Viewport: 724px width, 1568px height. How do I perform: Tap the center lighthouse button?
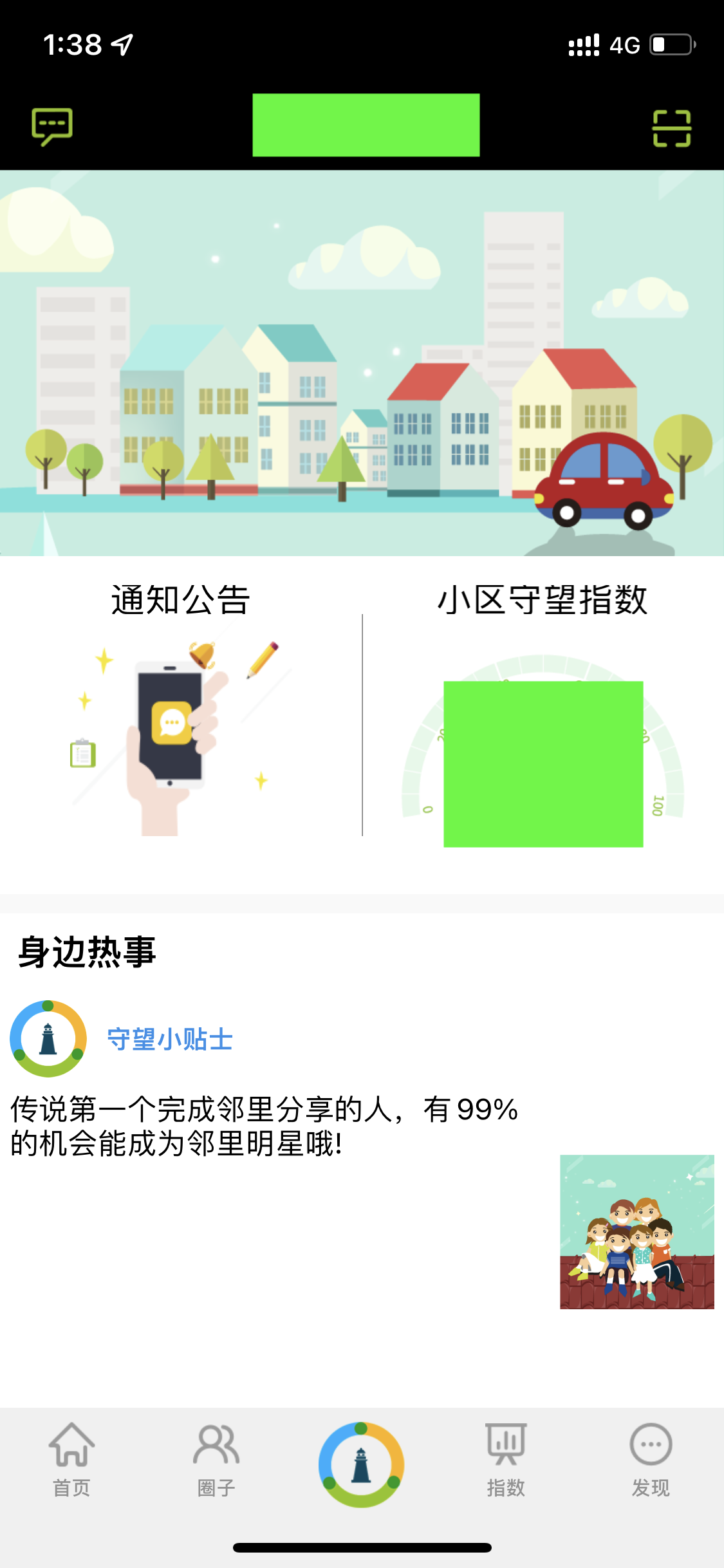coord(362,1464)
